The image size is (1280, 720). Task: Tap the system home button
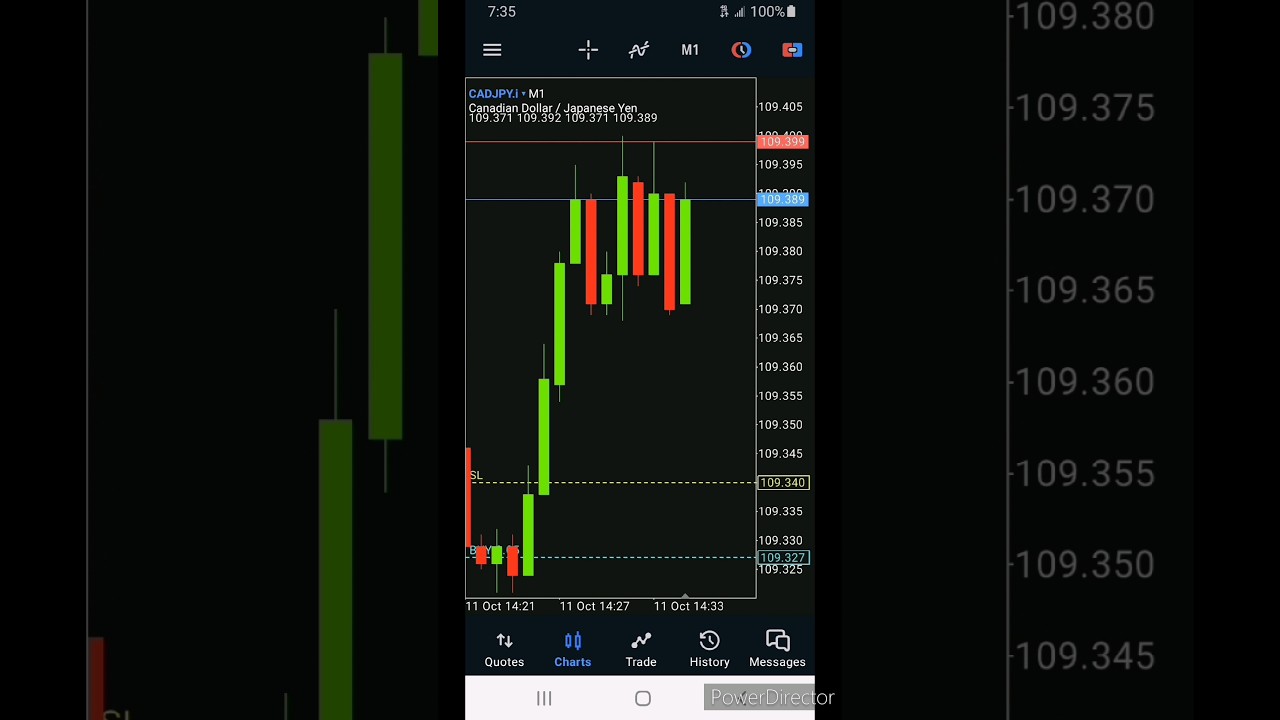pos(643,699)
